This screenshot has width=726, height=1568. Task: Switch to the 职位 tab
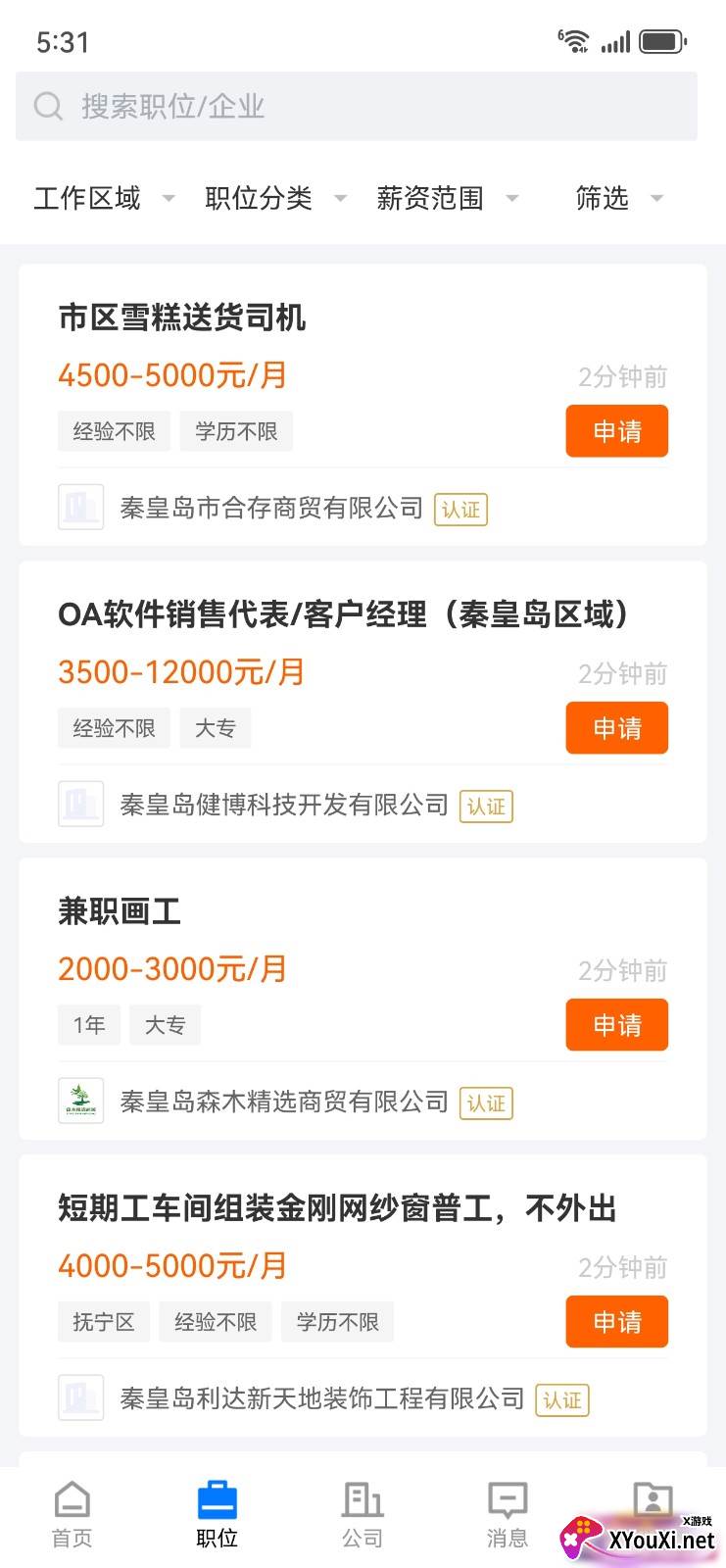click(x=217, y=1514)
